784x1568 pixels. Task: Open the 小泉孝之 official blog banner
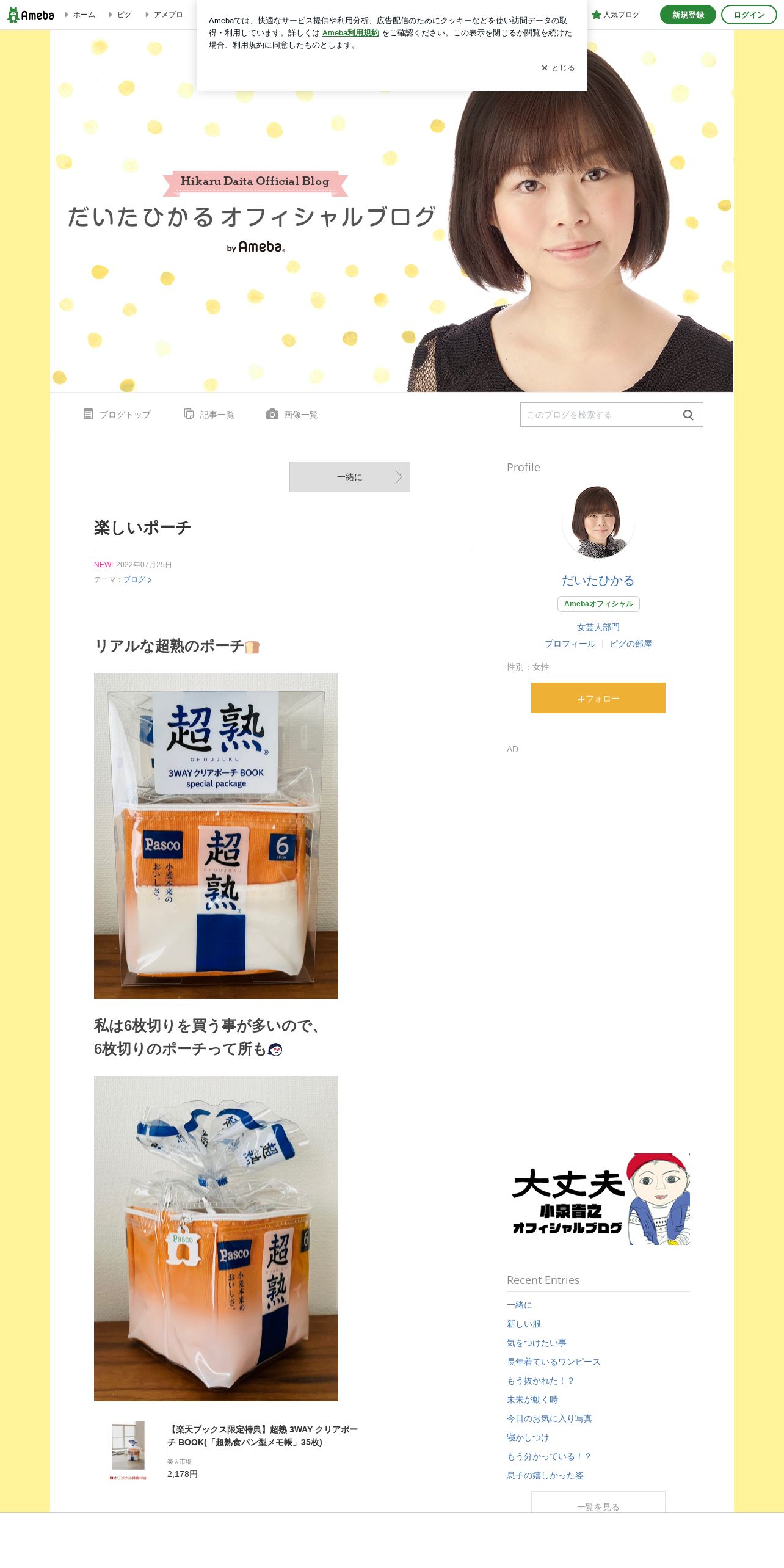pyautogui.click(x=598, y=1199)
